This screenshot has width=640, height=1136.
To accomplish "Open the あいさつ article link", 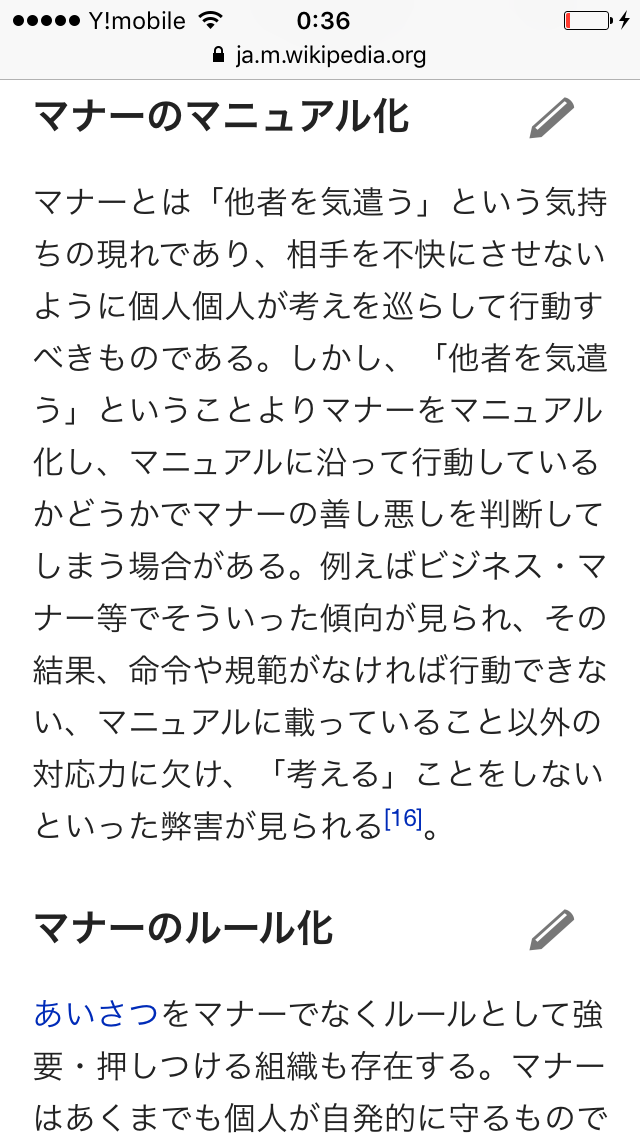I will point(96,1013).
